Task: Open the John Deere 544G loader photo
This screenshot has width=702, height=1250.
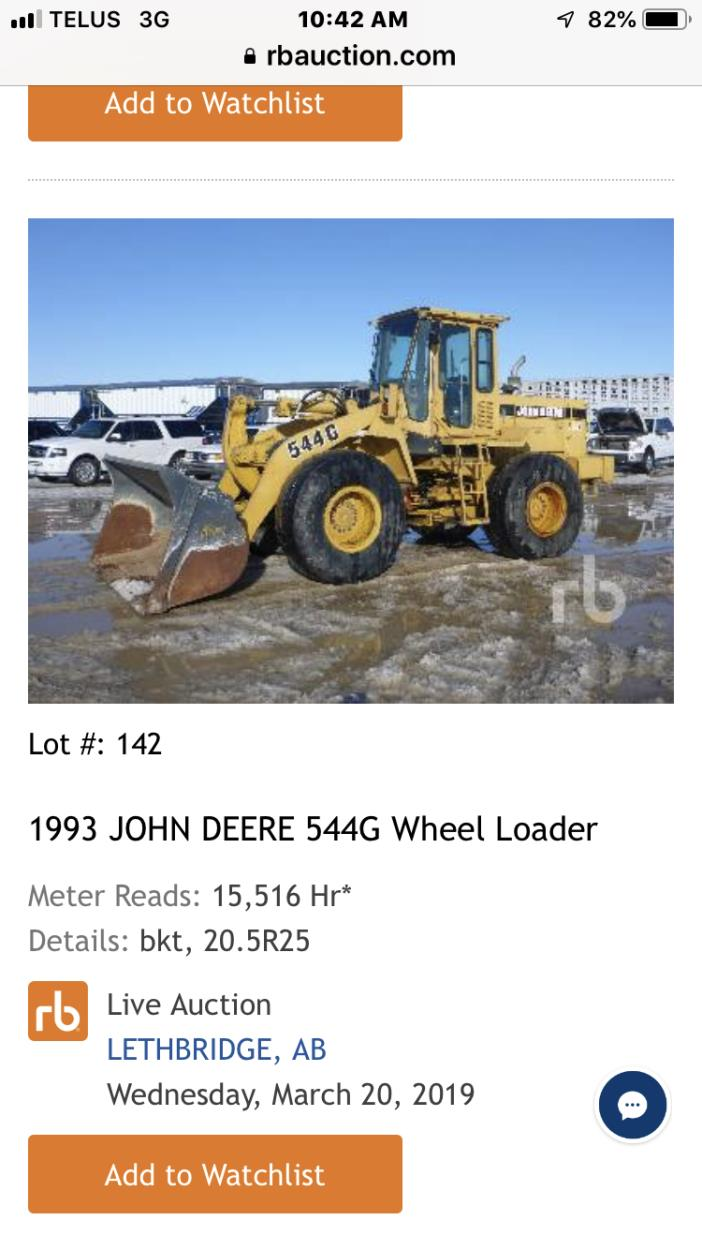Action: pyautogui.click(x=351, y=460)
